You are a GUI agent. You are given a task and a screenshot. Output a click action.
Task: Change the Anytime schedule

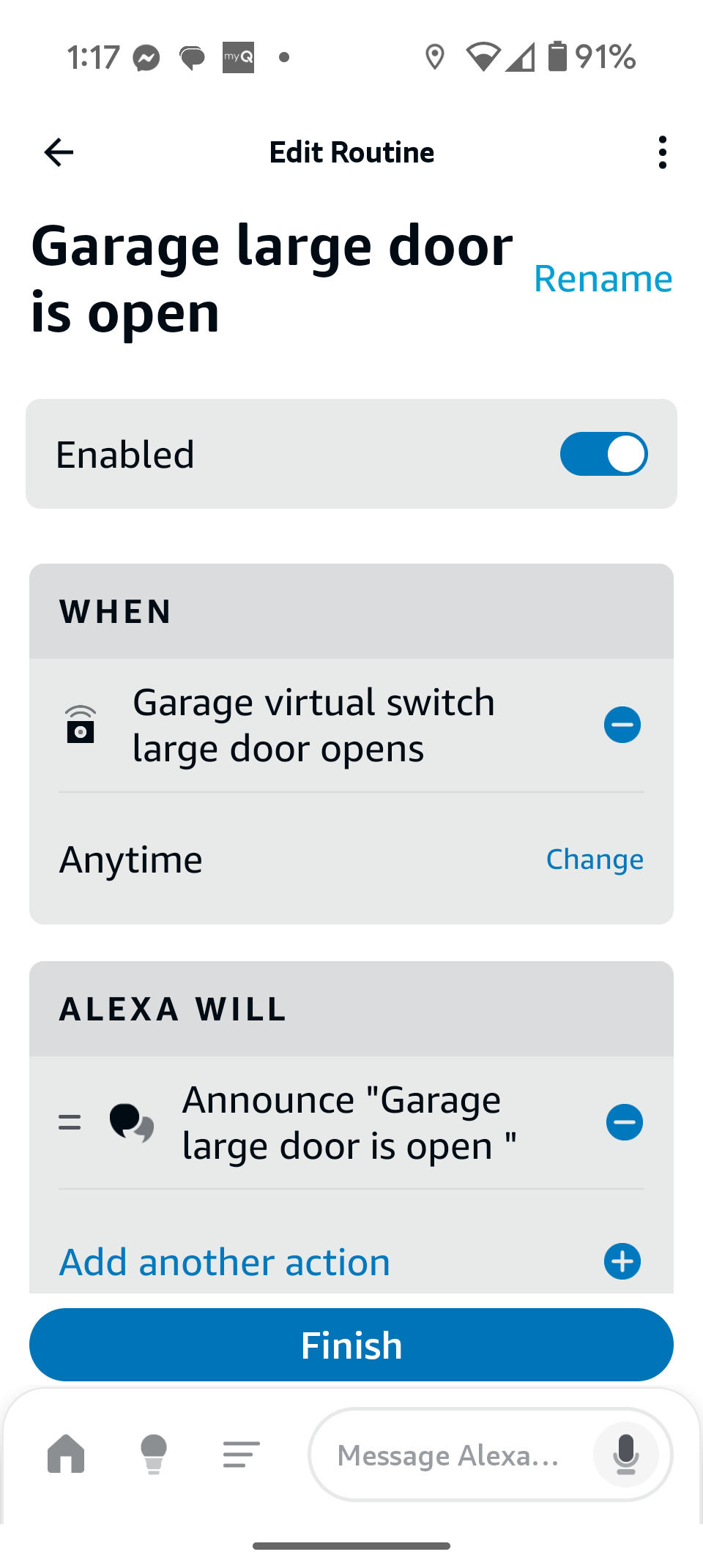[x=595, y=859]
